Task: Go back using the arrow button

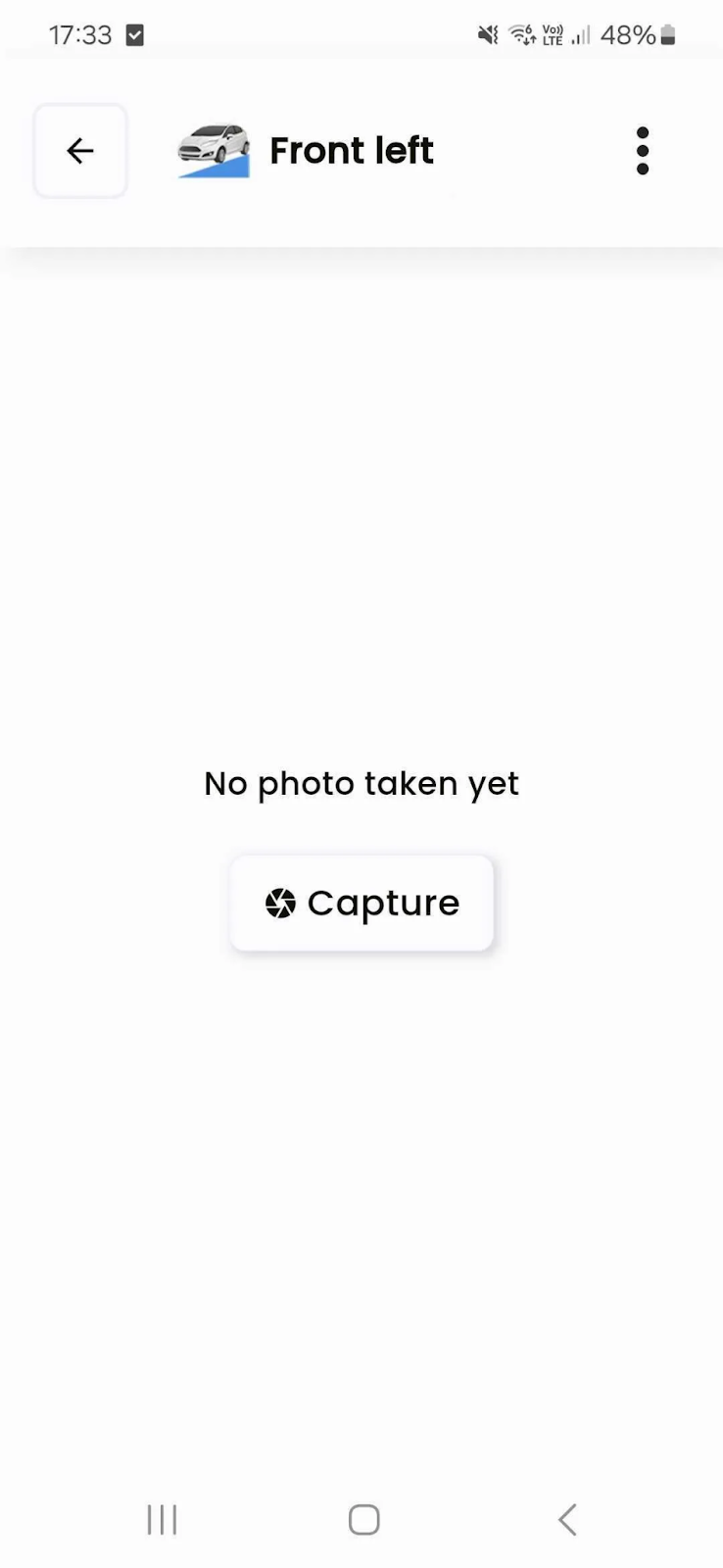Action: point(80,151)
